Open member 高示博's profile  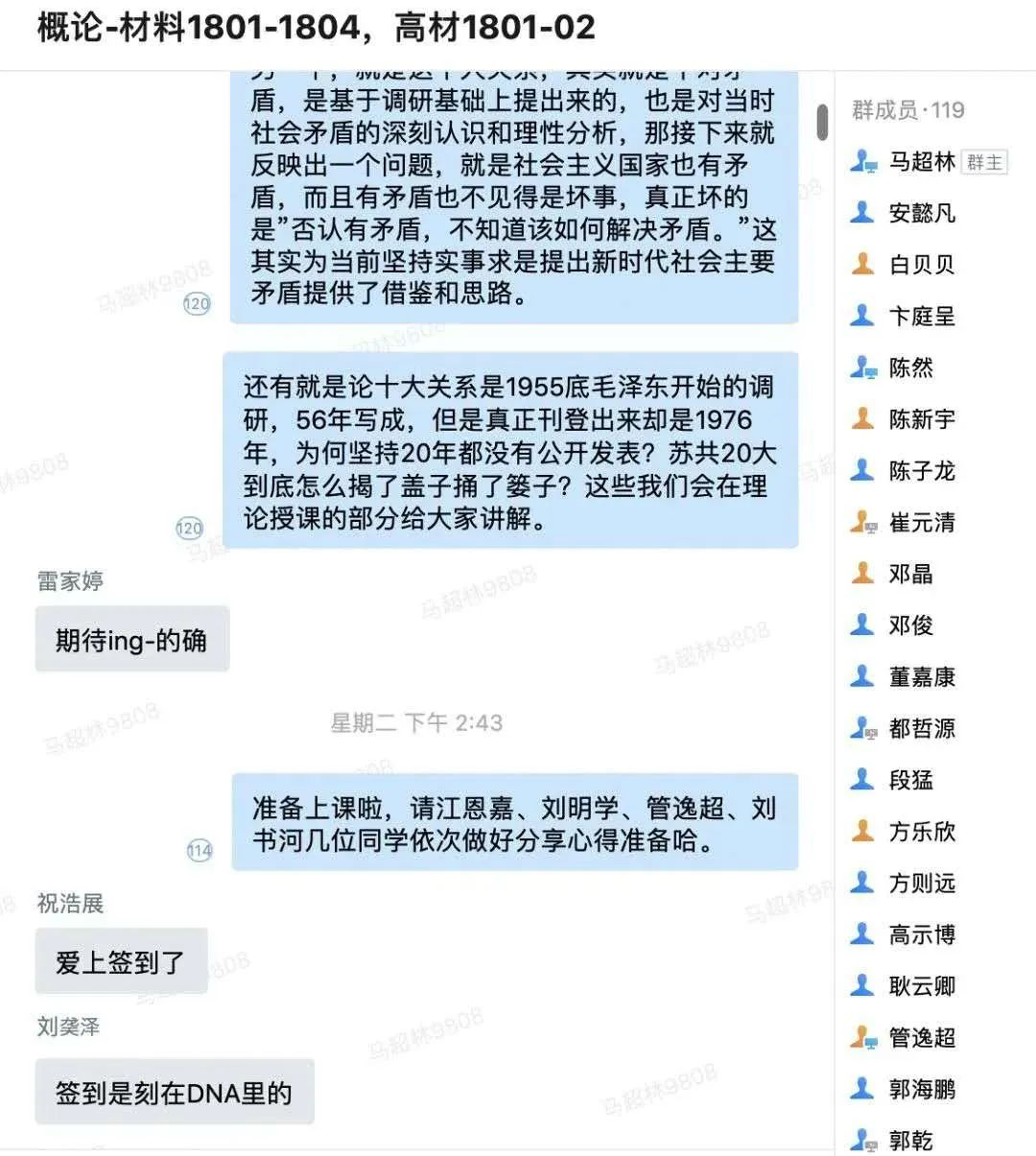921,935
